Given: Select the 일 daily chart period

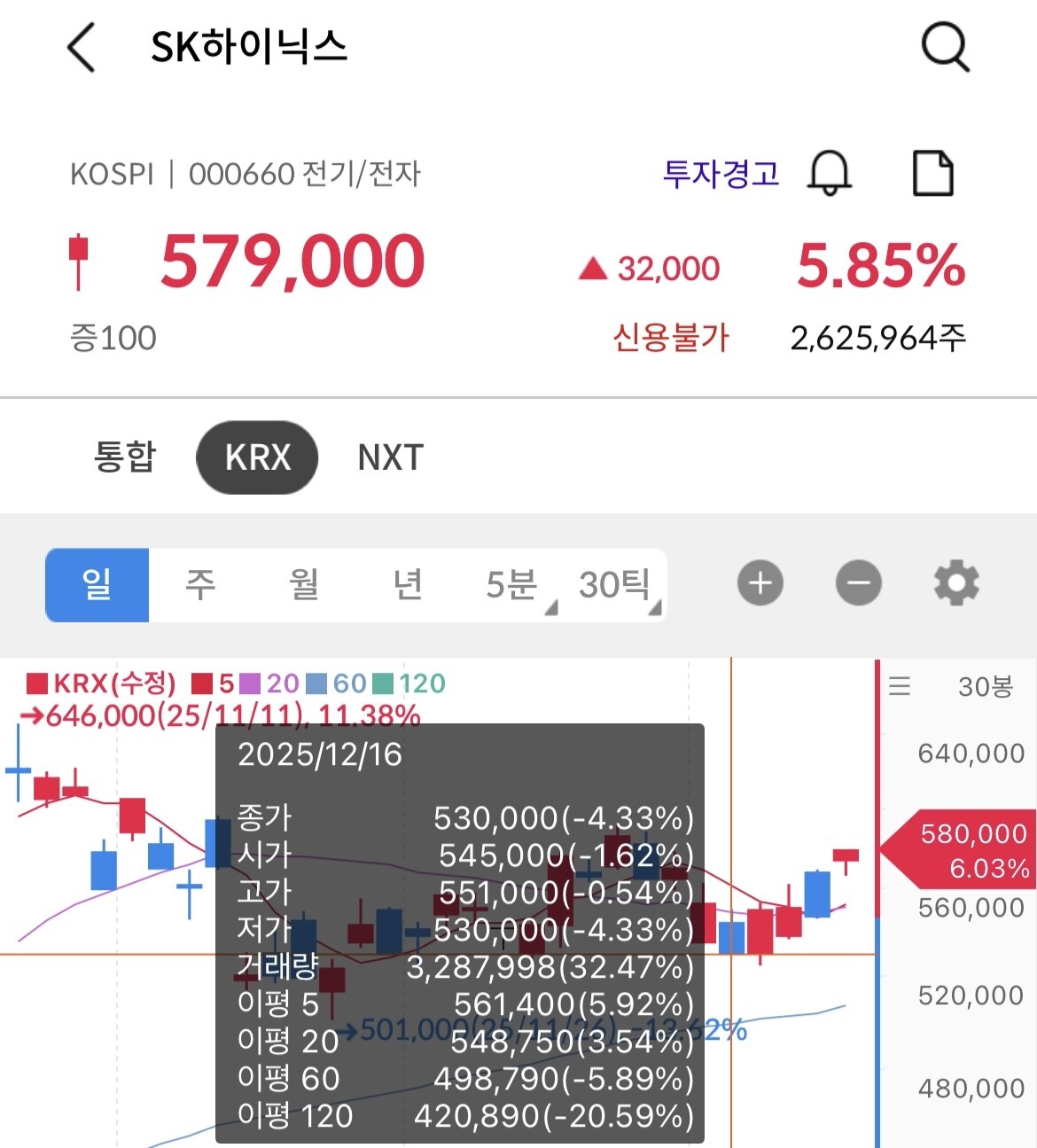Looking at the screenshot, I should coord(97,585).
